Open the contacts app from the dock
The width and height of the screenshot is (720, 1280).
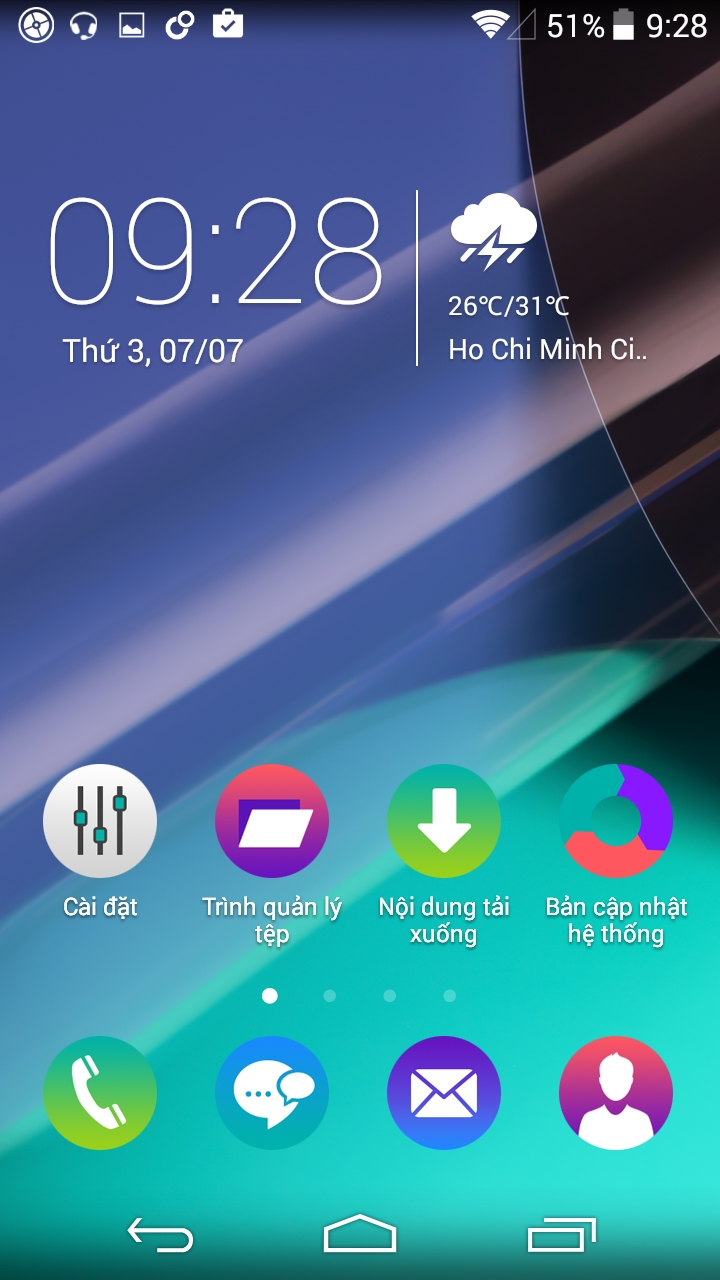tap(616, 1092)
